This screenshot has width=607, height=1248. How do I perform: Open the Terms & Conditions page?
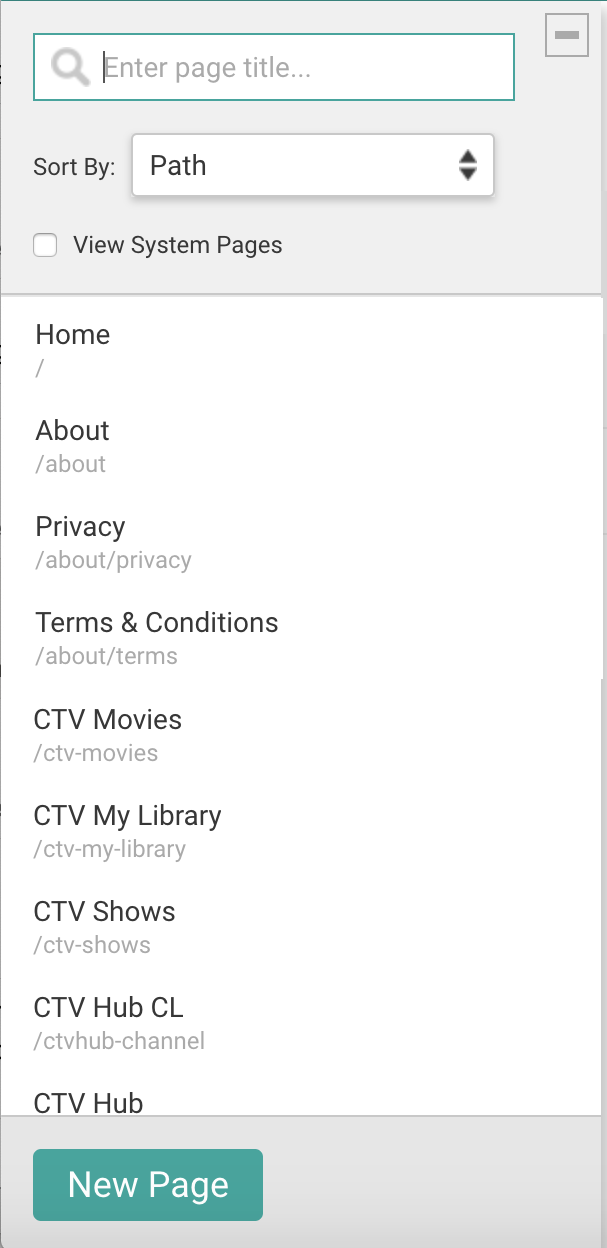pos(302,637)
